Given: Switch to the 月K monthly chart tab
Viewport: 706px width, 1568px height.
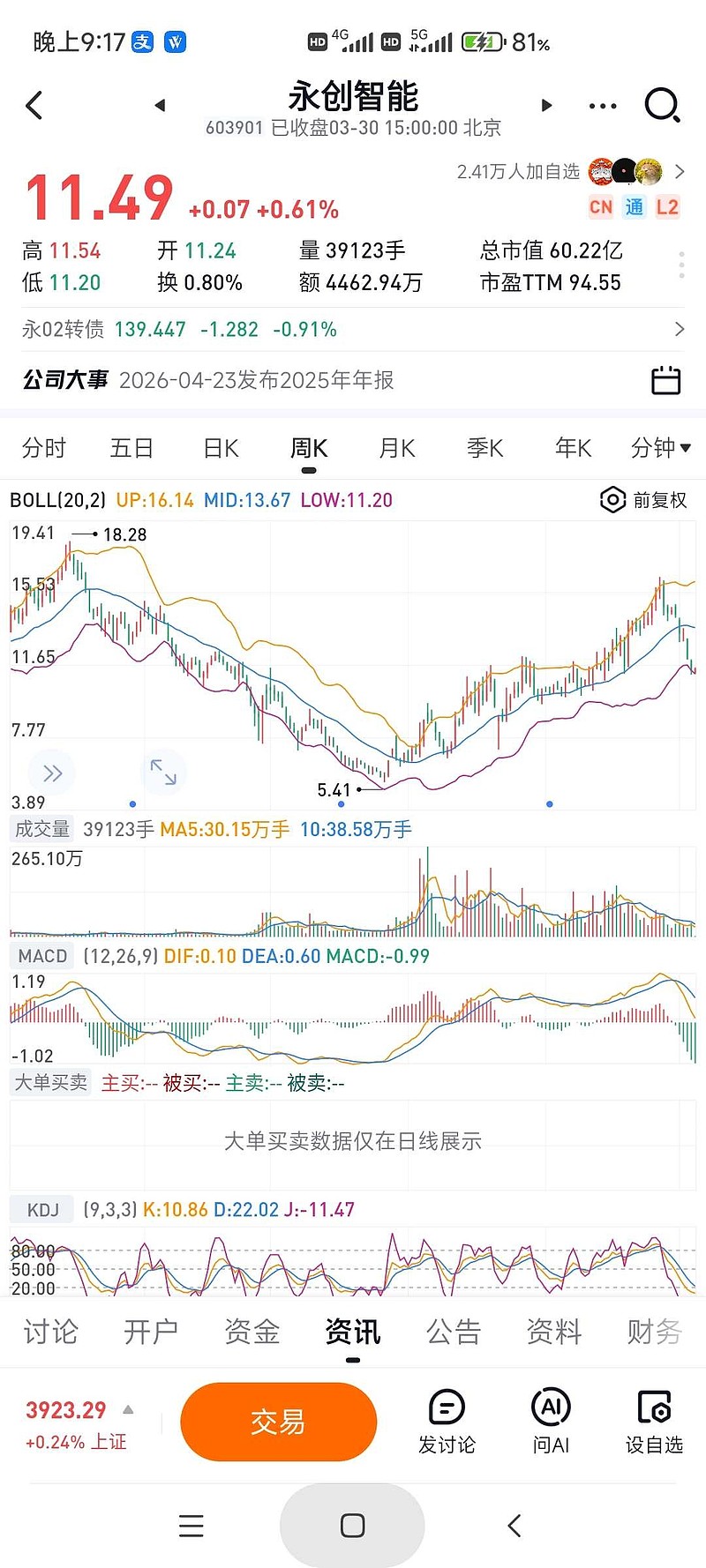Looking at the screenshot, I should 395,448.
